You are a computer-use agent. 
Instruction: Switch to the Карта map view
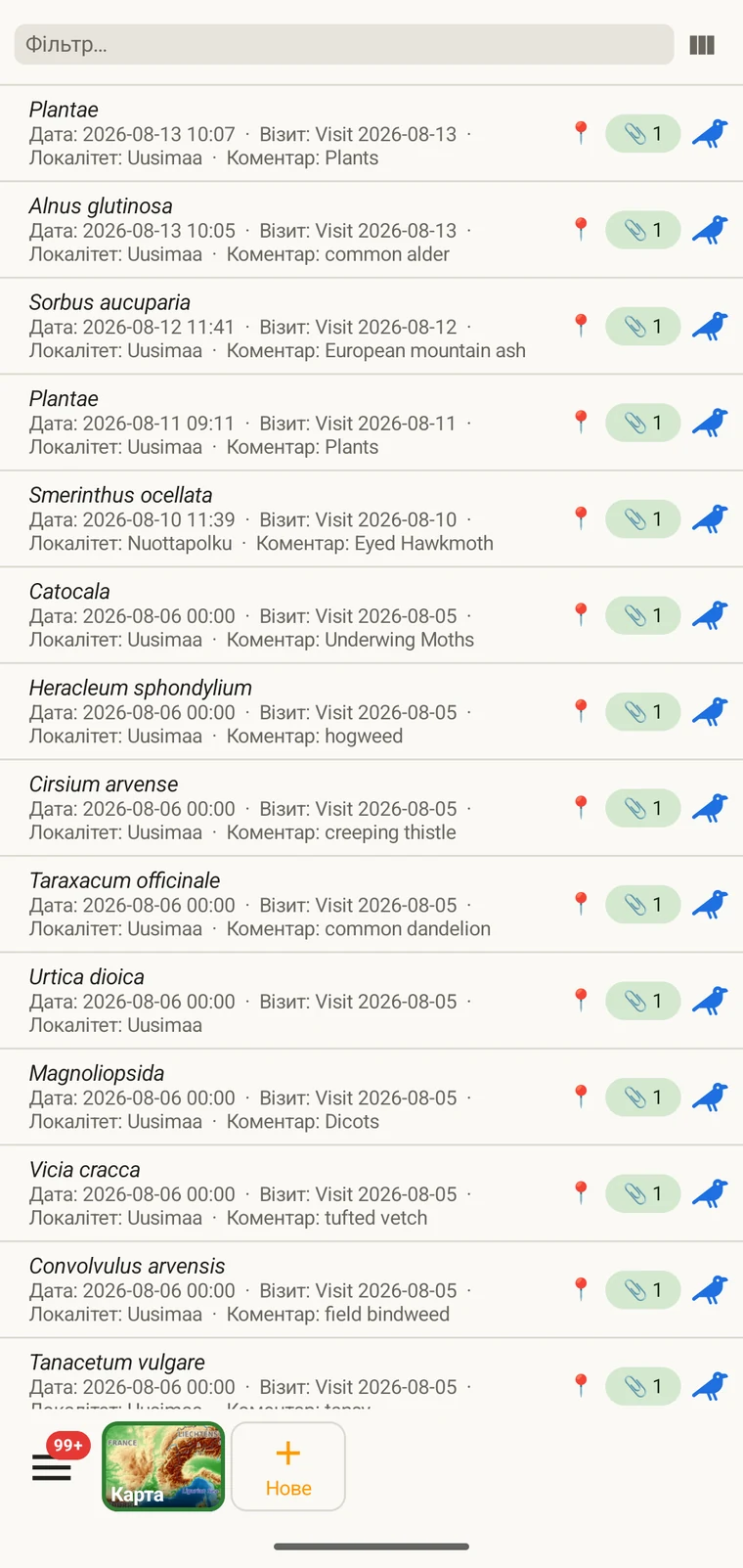click(163, 1466)
